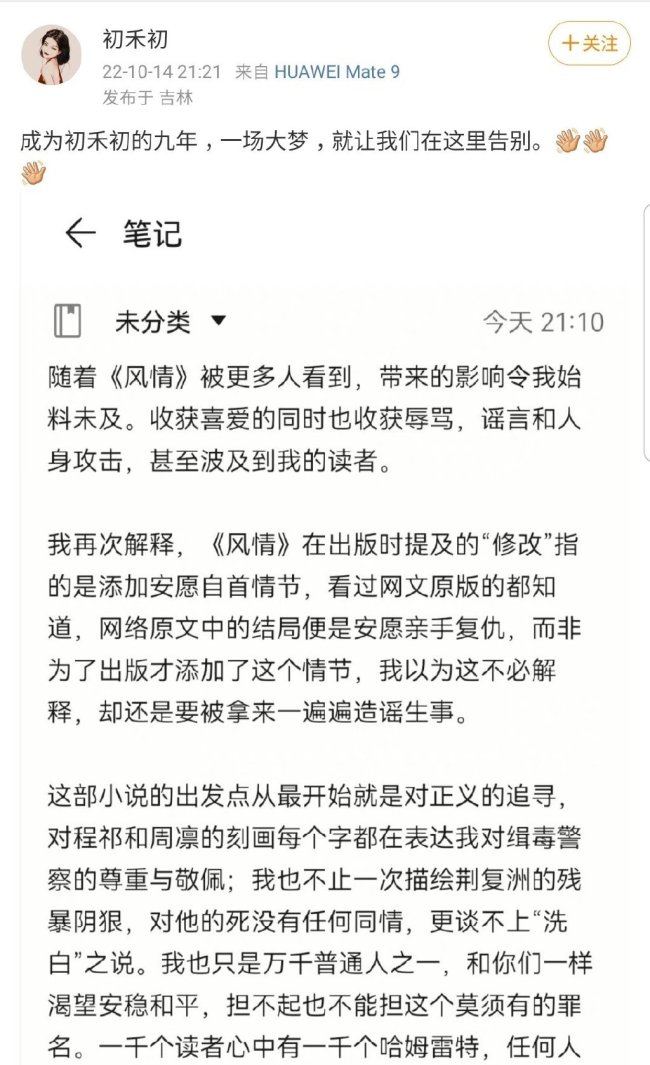
Task: View the attached 笔记 screenshot image
Action: (x=325, y=630)
